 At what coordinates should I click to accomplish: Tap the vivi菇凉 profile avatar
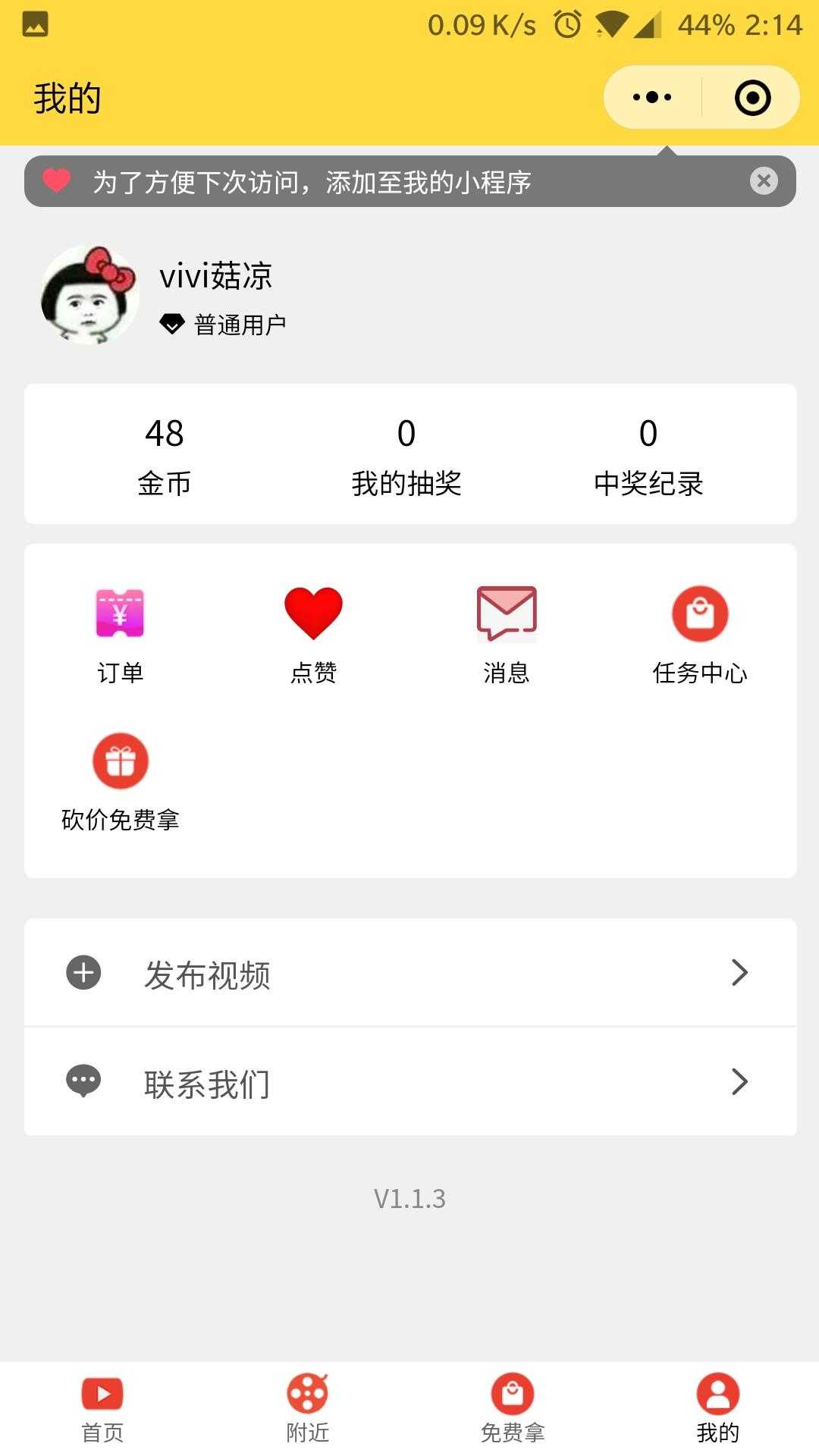(x=90, y=295)
